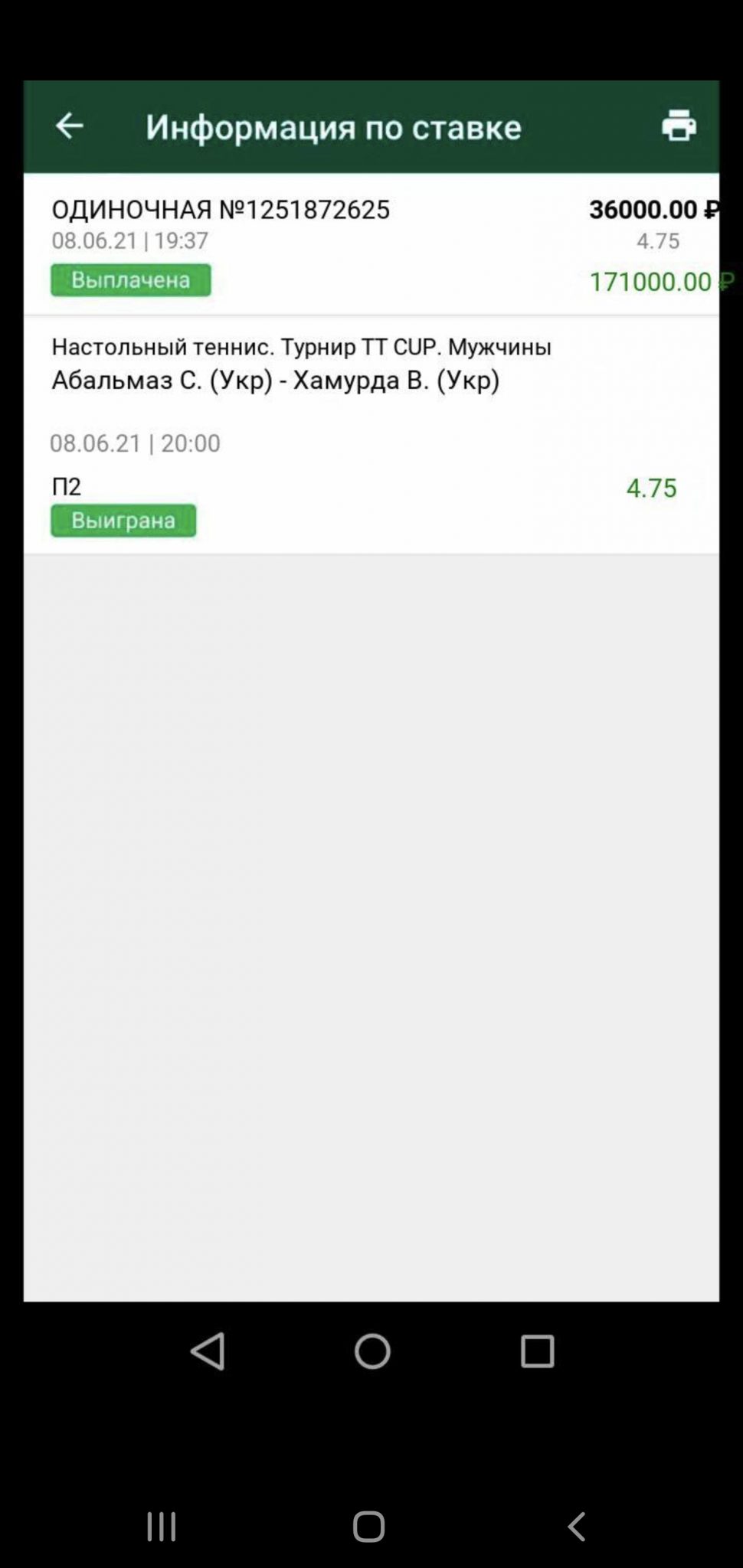Open recent apps via three-bar button
Image resolution: width=743 pixels, height=1568 pixels.
(x=162, y=1526)
